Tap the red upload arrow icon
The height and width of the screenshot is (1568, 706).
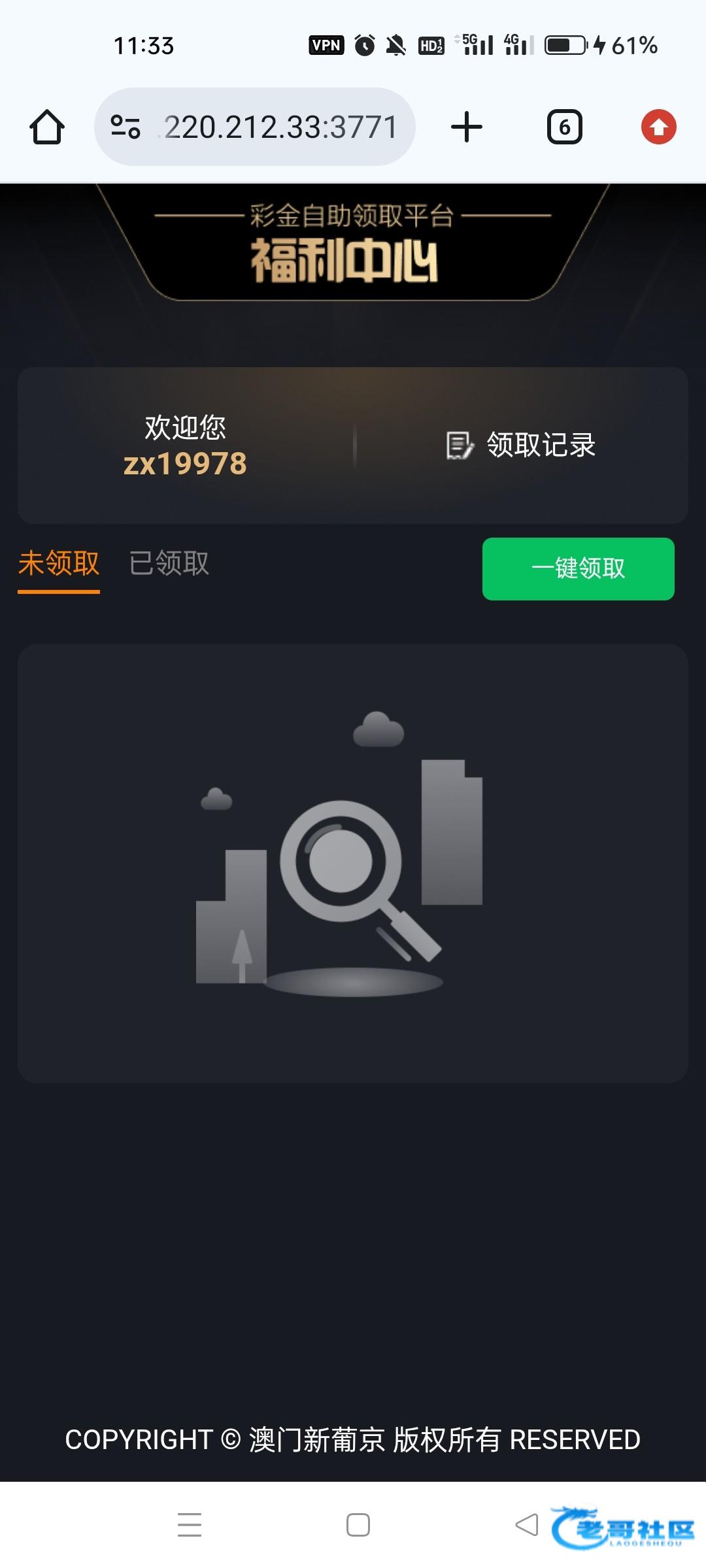(658, 127)
